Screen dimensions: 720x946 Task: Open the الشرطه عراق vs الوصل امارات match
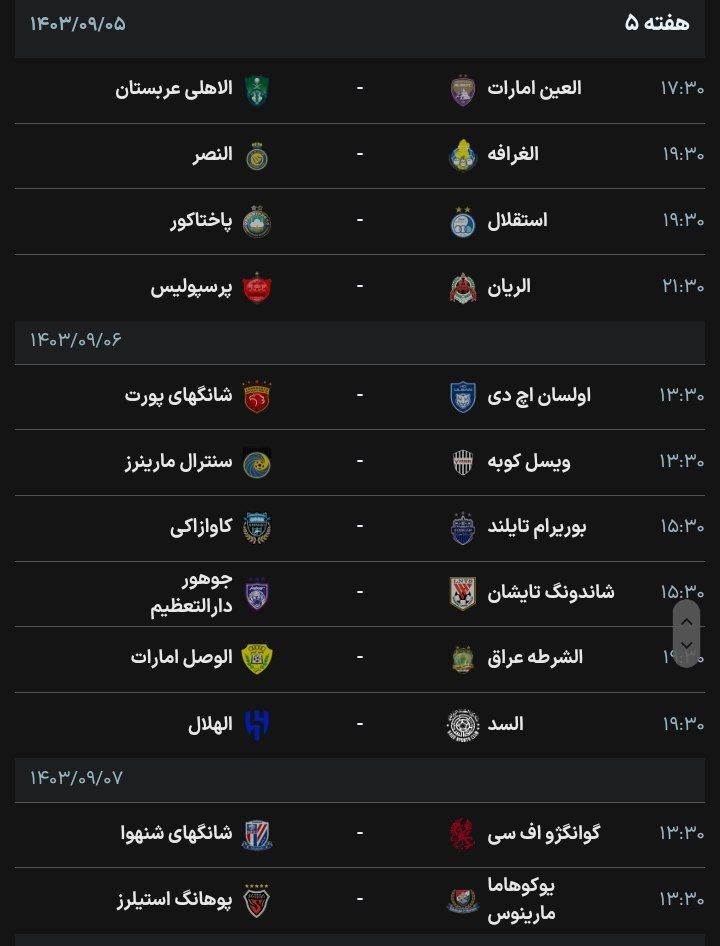point(360,658)
